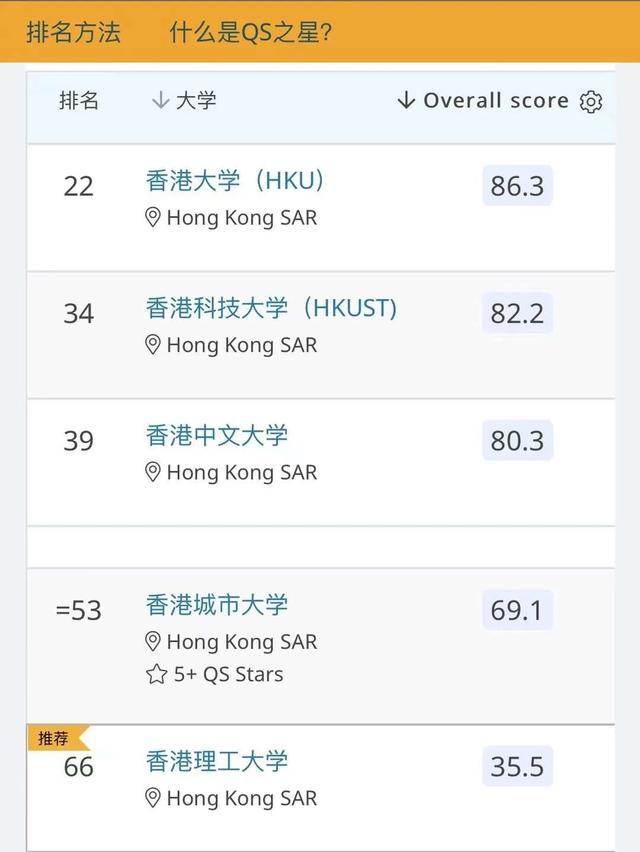Image resolution: width=640 pixels, height=852 pixels.
Task: Open 香港科技大学（HKUST）university page
Action: 271,308
